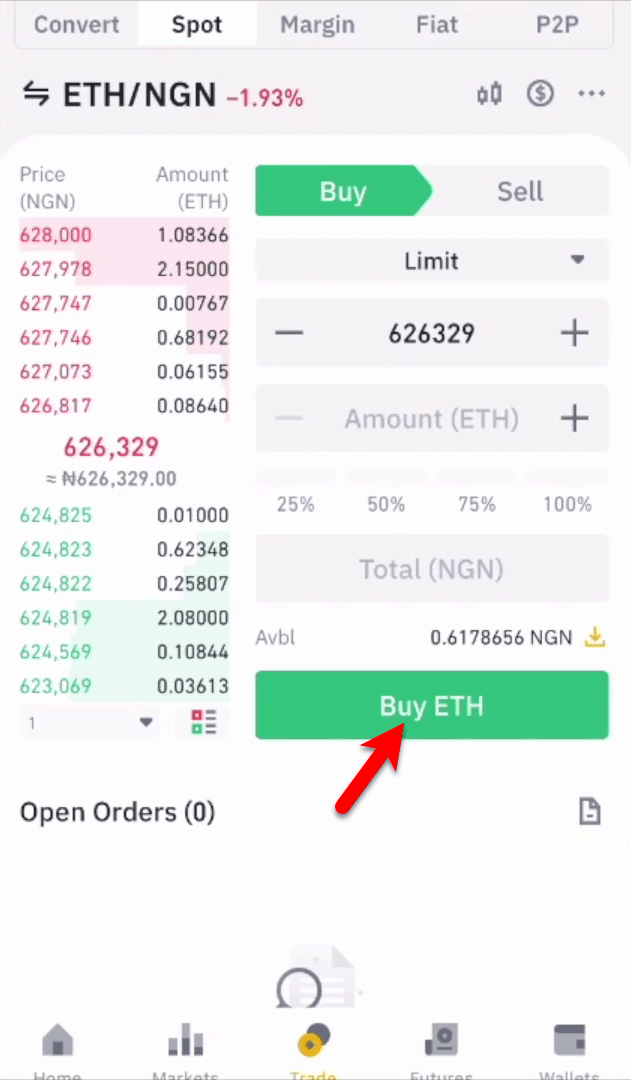The image size is (631, 1080).
Task: Increase the price 626329 with plus
Action: pos(575,333)
